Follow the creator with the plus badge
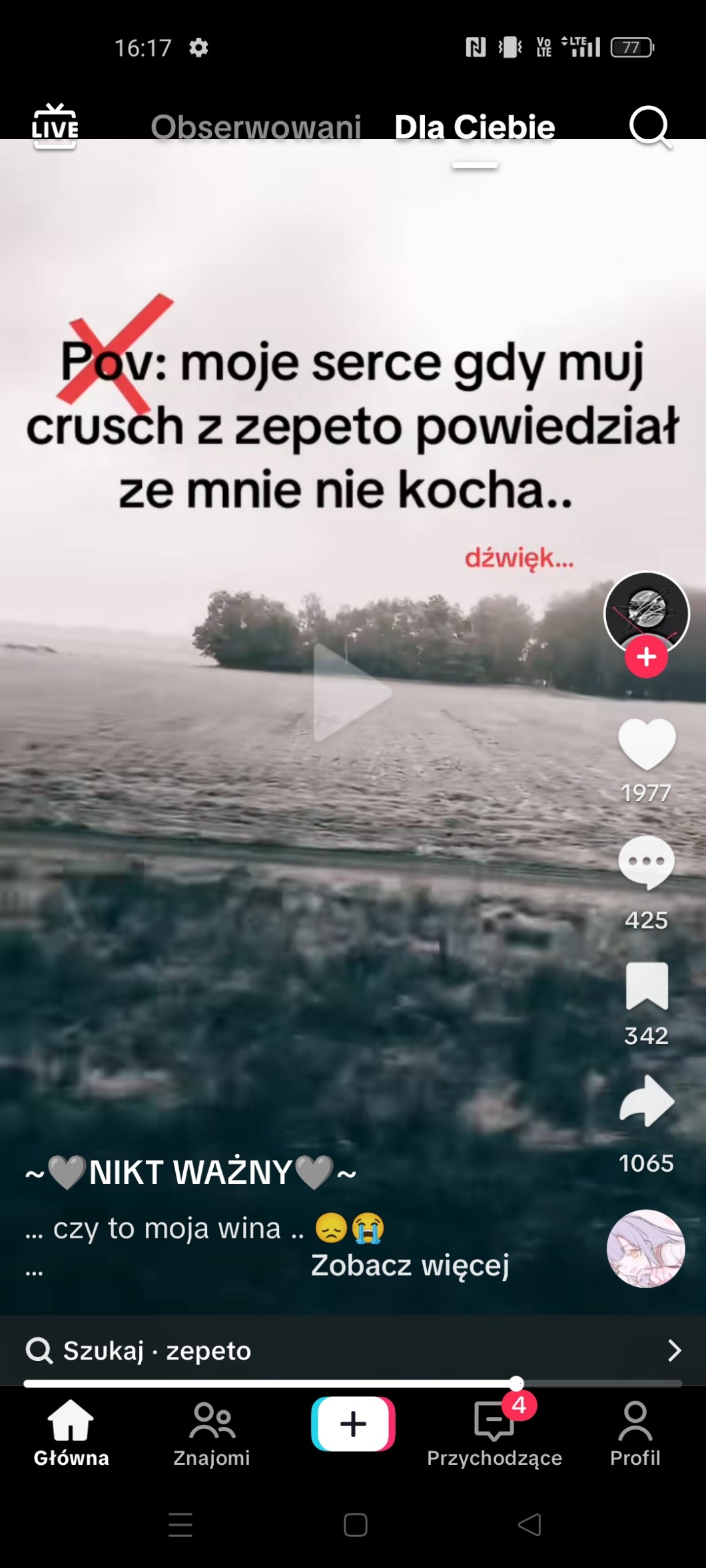The height and width of the screenshot is (1568, 706). [646, 657]
